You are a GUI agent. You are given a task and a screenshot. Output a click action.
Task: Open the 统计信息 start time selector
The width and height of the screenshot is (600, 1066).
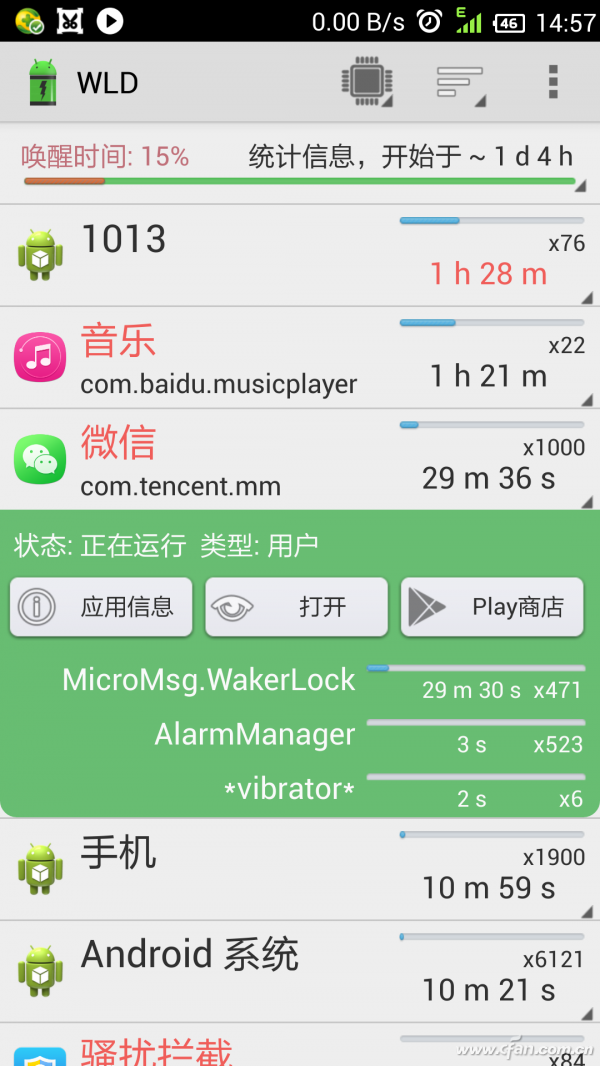[410, 157]
